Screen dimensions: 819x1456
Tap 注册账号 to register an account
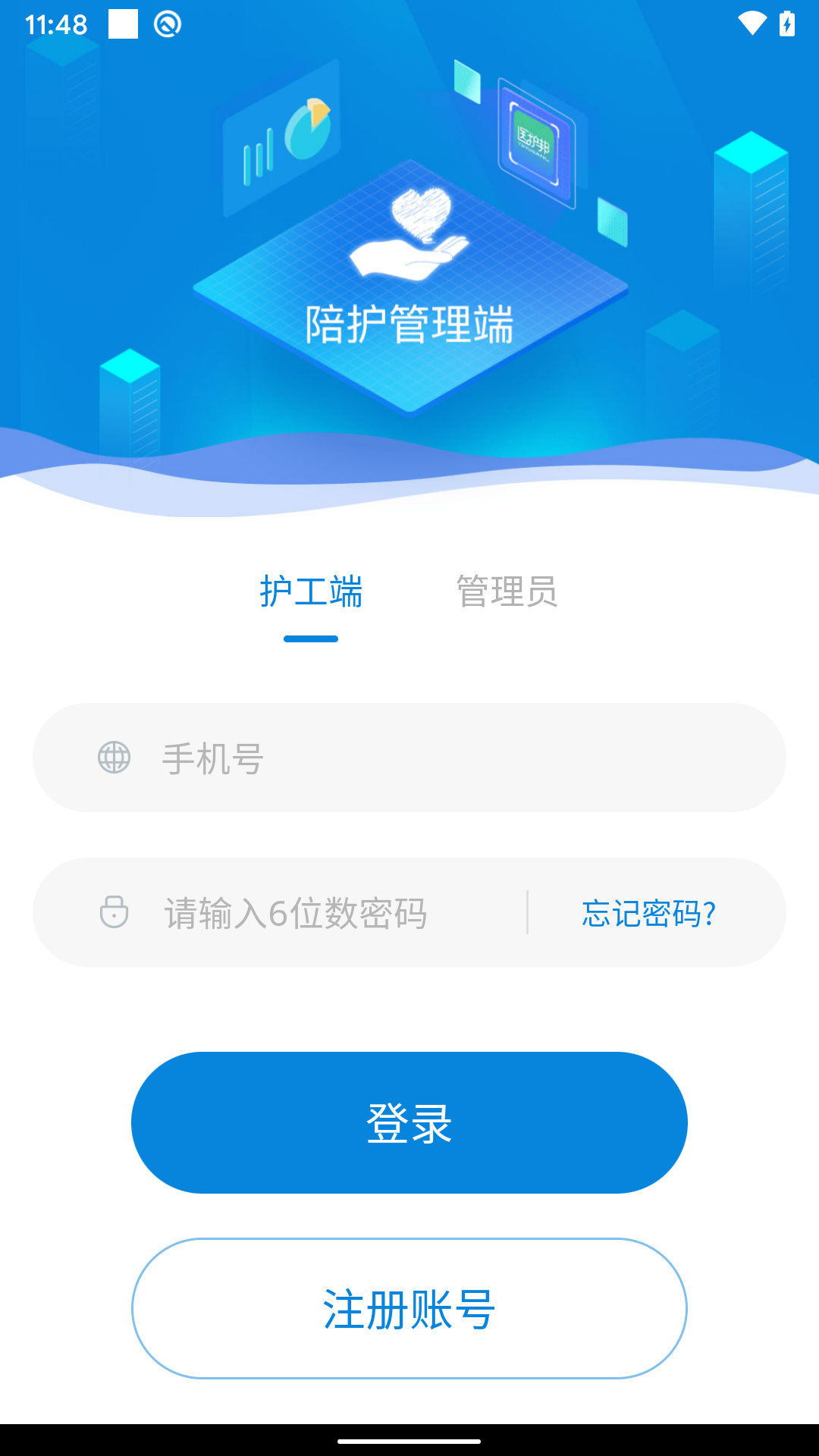click(x=409, y=1309)
